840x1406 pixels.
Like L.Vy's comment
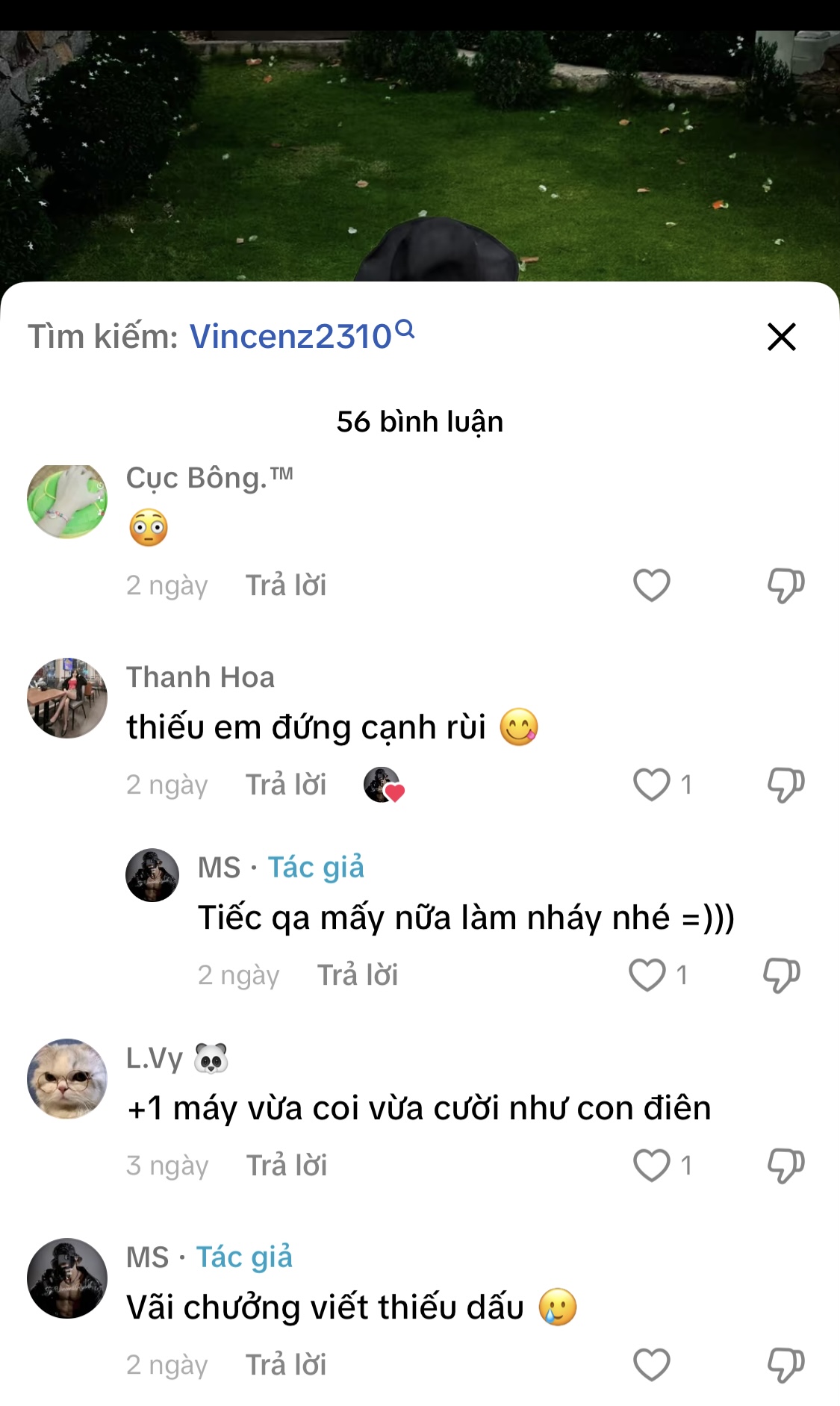click(x=651, y=1166)
